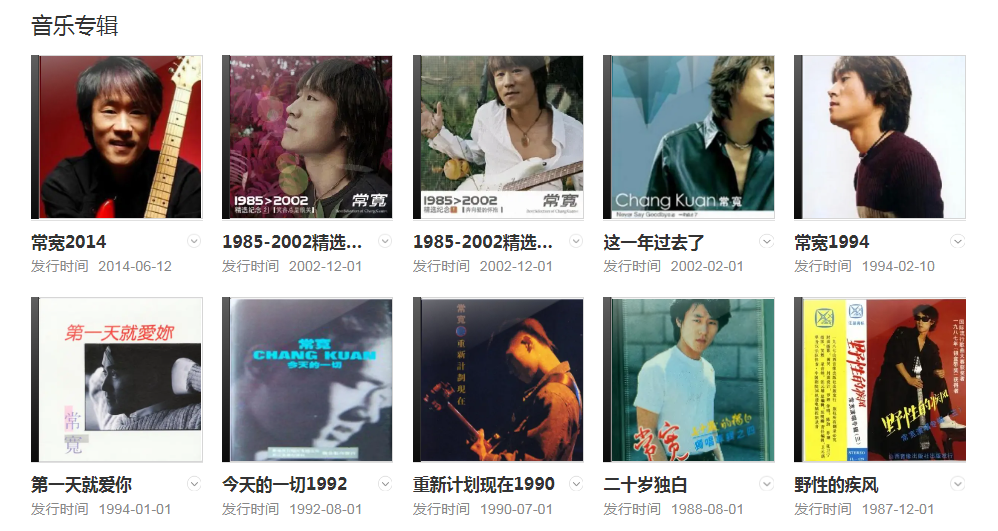This screenshot has width=998, height=531.
Task: Expand the chevron beside 二十岁独白
Action: 767,484
